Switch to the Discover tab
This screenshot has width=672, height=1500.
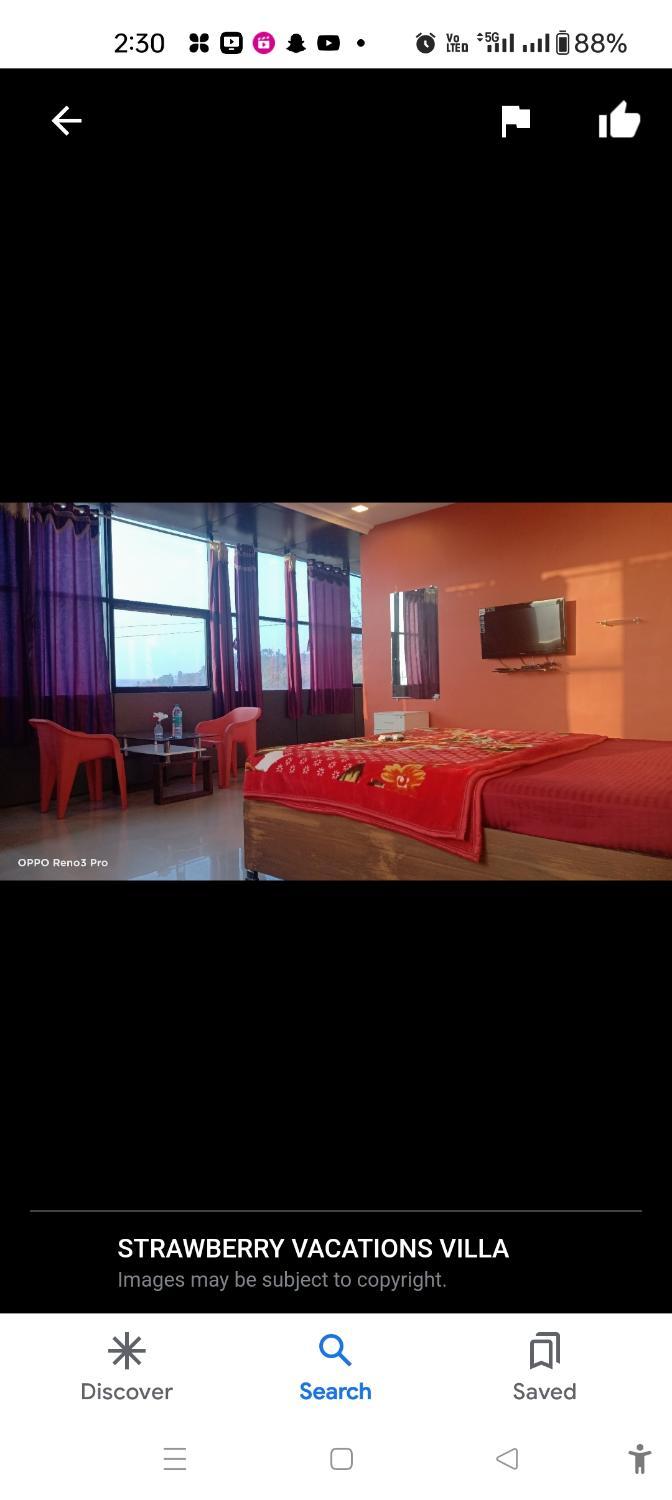pyautogui.click(x=127, y=1367)
